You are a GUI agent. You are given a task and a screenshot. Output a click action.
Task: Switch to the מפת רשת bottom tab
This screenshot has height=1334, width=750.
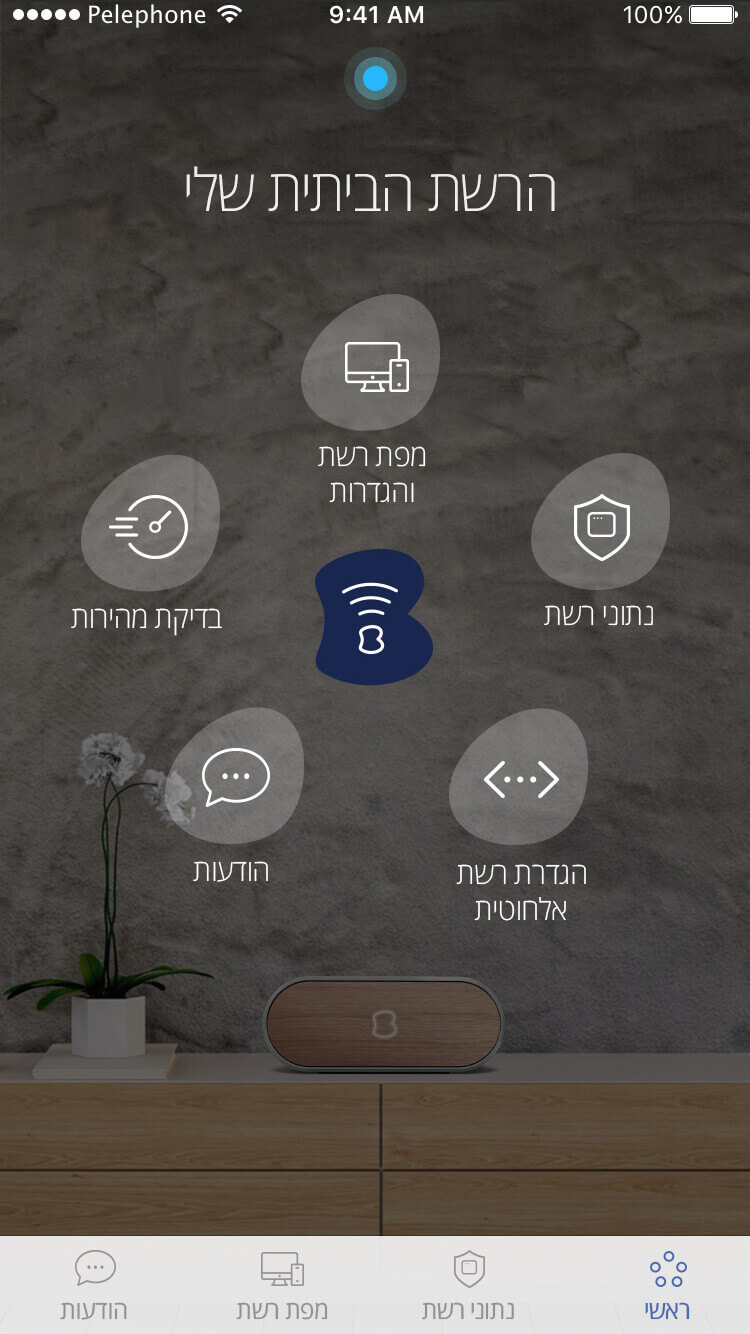(x=282, y=1285)
